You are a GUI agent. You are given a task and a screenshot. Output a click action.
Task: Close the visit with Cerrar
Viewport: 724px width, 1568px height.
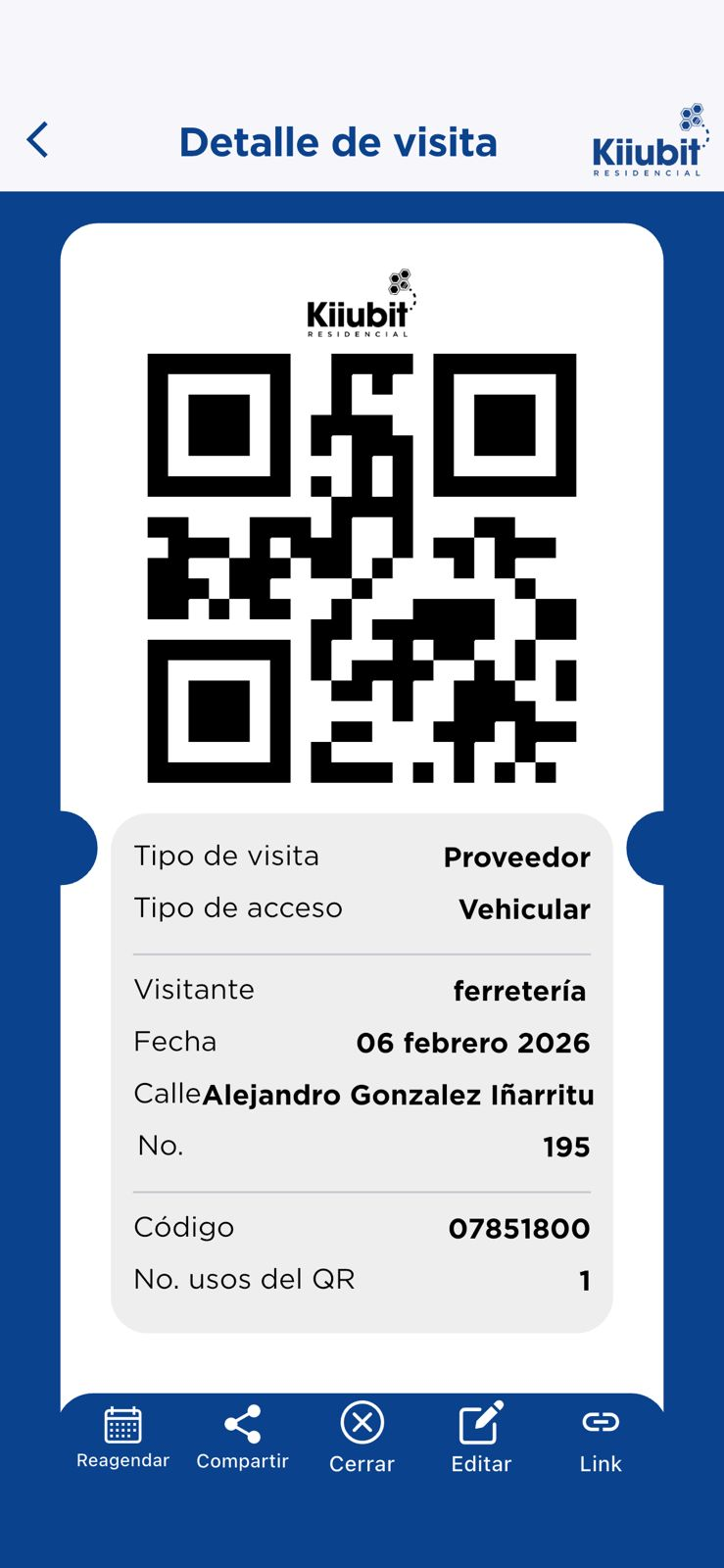pyautogui.click(x=362, y=1436)
